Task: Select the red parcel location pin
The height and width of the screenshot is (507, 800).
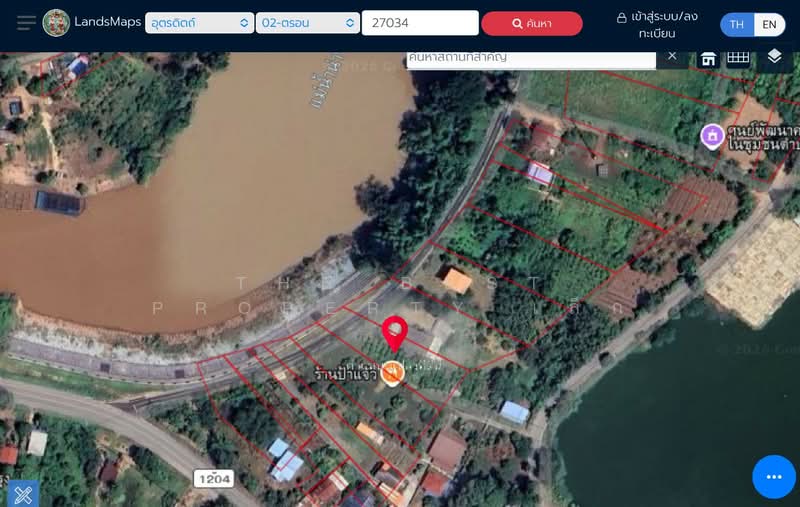Action: (395, 332)
